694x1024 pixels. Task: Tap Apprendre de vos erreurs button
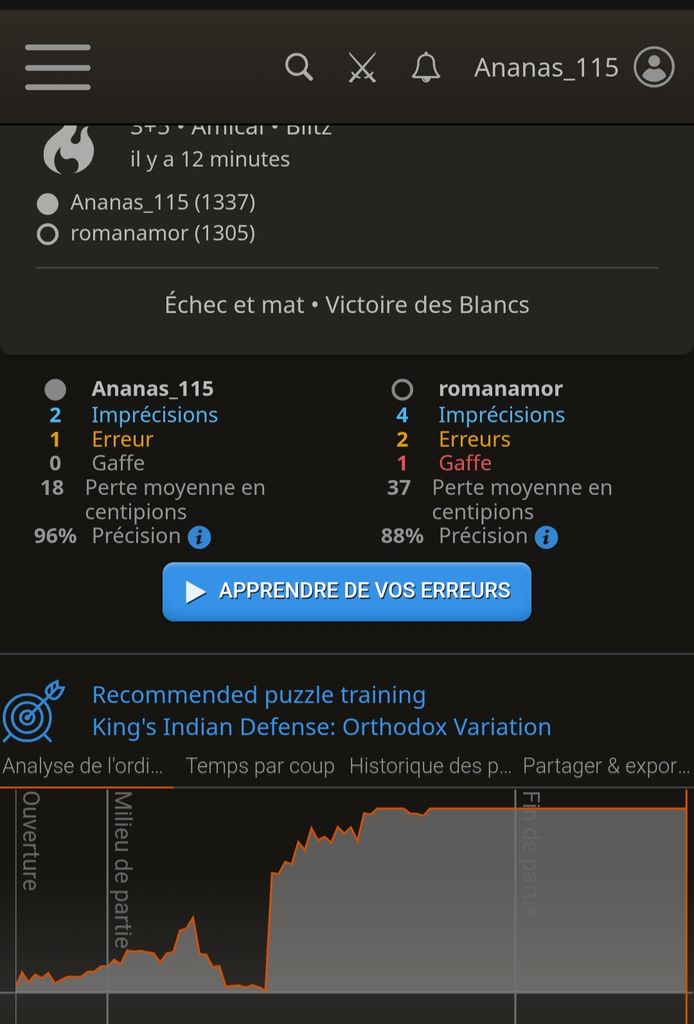pyautogui.click(x=347, y=591)
